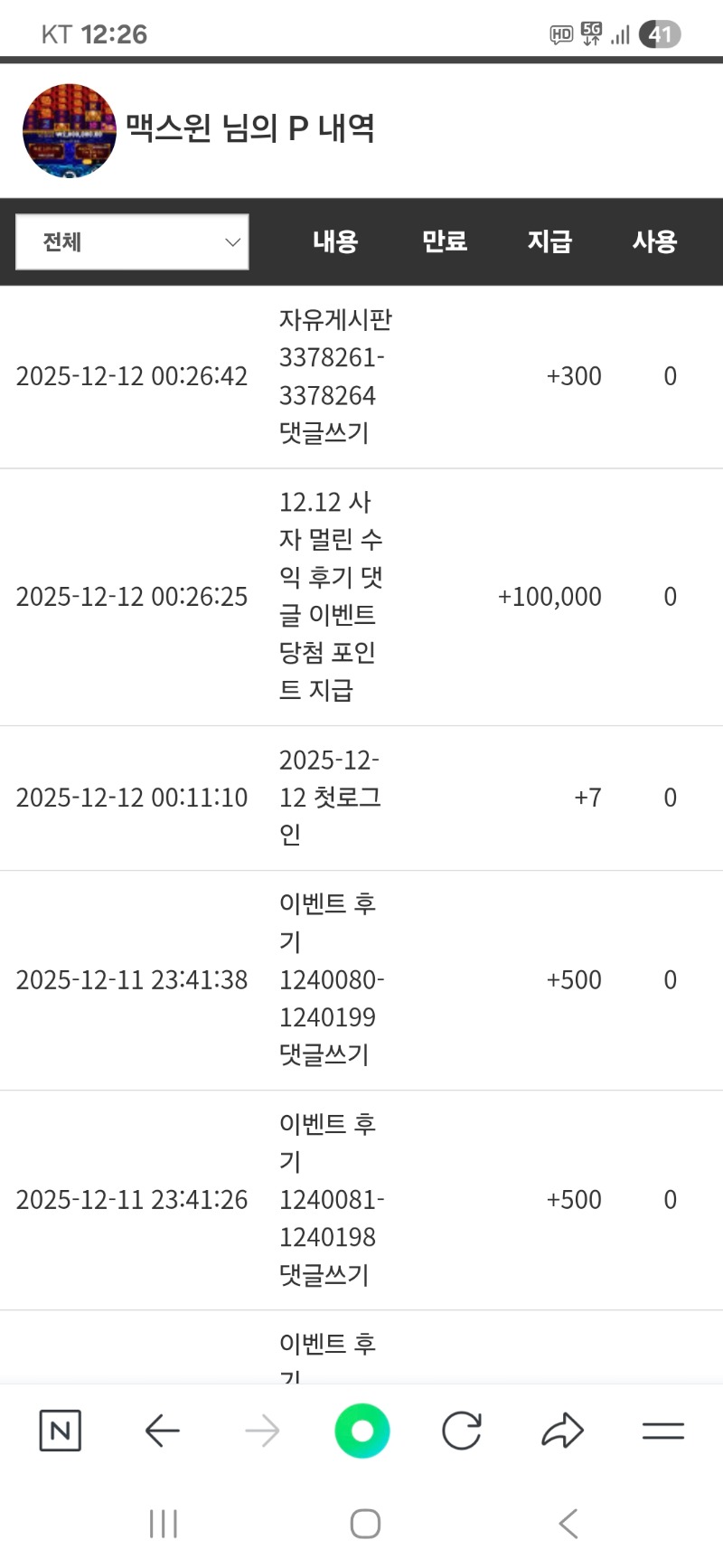The image size is (723, 1568).
Task: Tap the green dot Greendot button
Action: 361,1430
